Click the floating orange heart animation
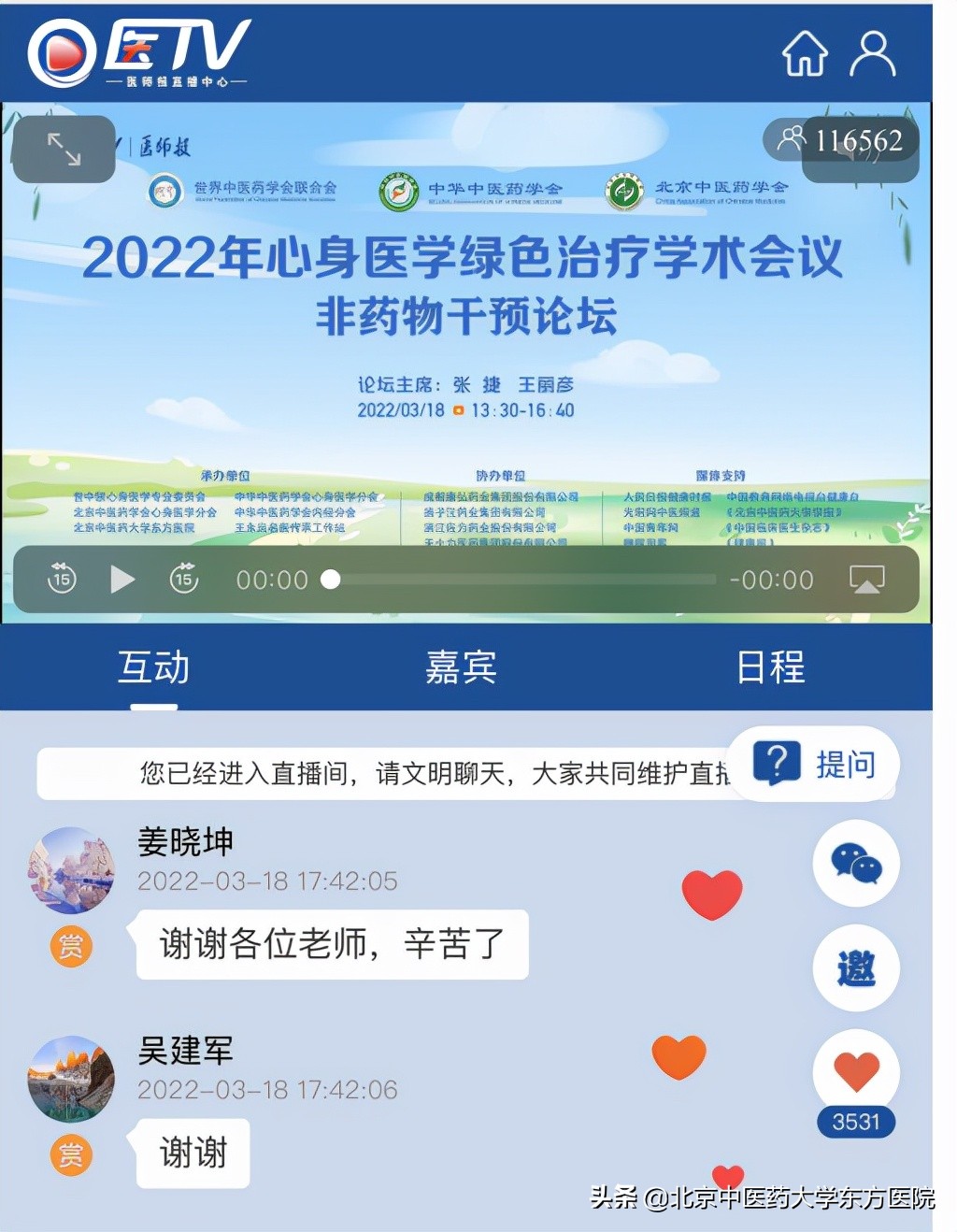This screenshot has height=1232, width=957. coord(679,1059)
